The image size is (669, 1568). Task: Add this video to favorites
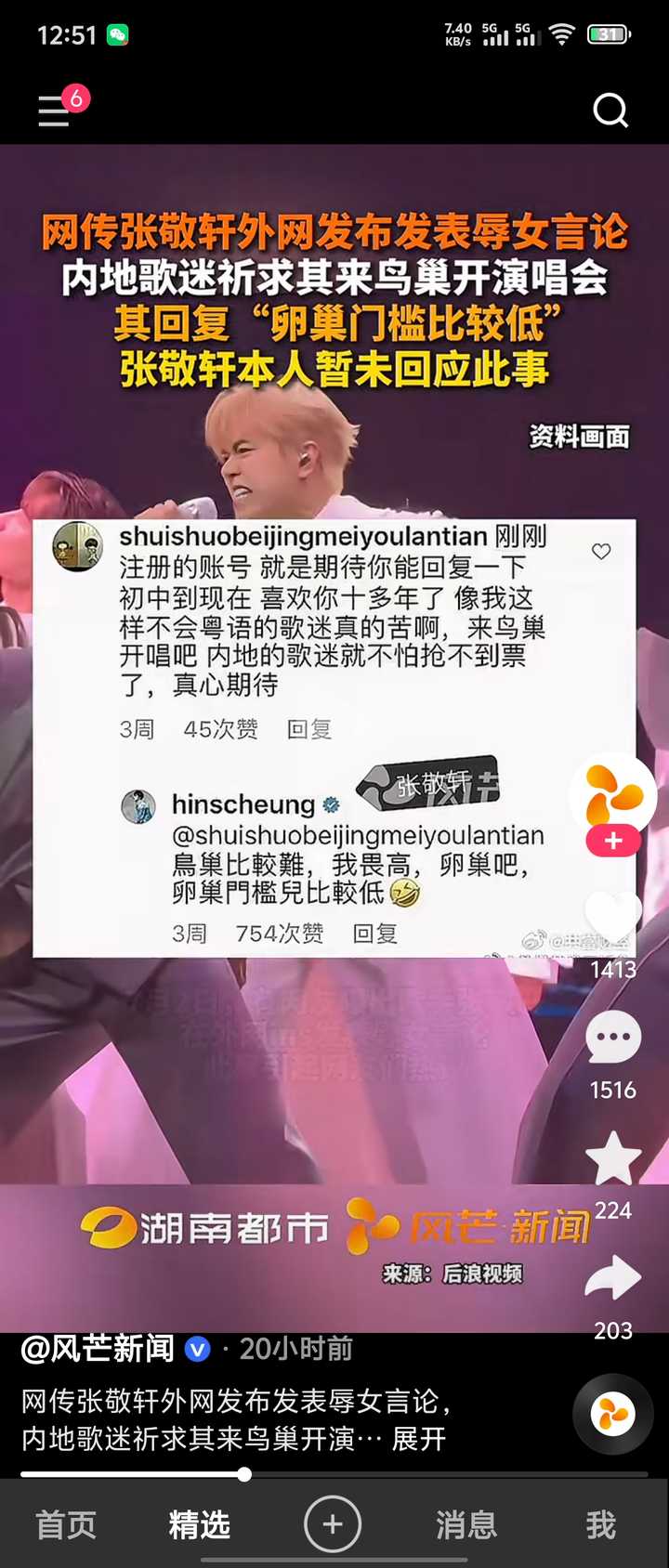tap(613, 1158)
